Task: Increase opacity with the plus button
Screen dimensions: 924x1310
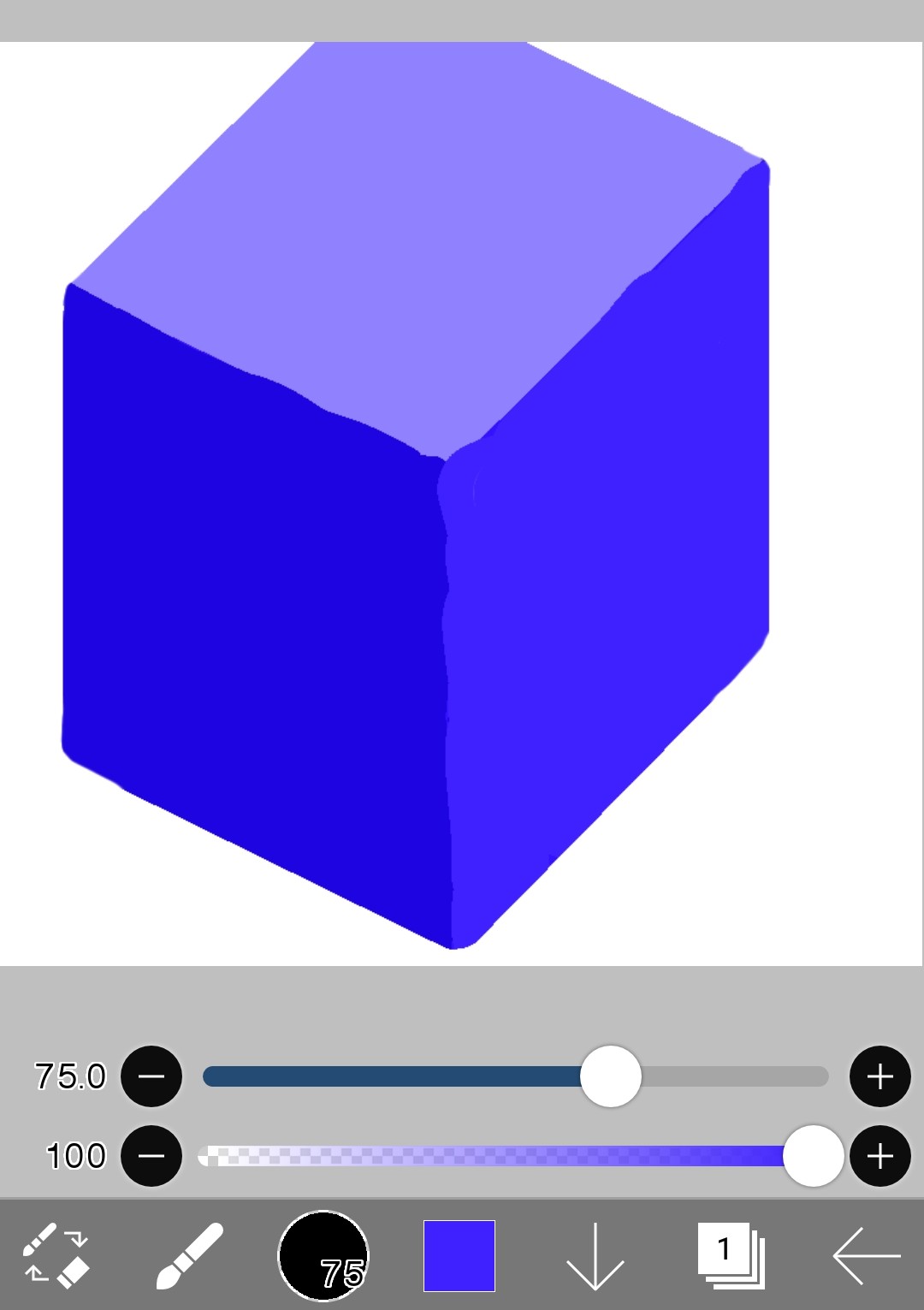Action: 880,1156
